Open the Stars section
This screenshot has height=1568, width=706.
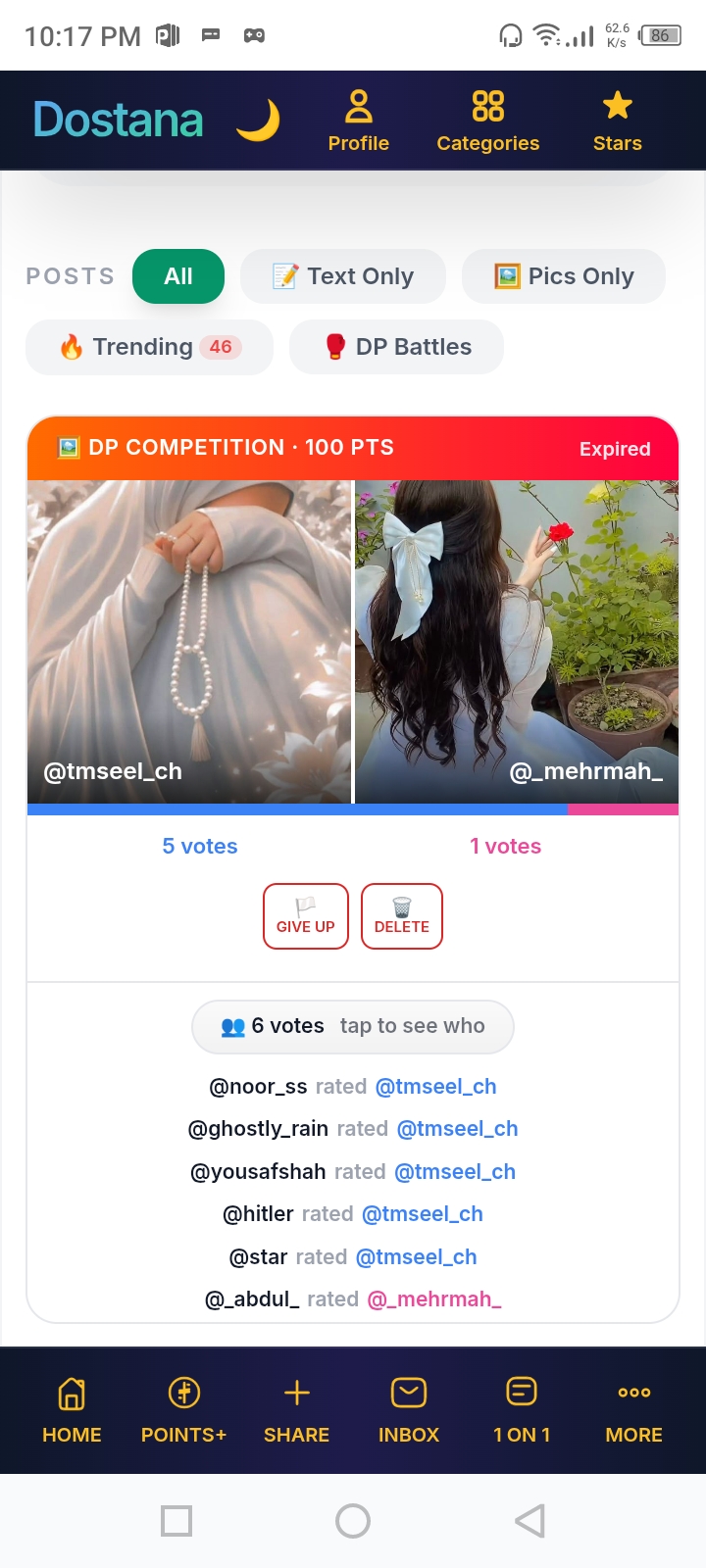[617, 122]
